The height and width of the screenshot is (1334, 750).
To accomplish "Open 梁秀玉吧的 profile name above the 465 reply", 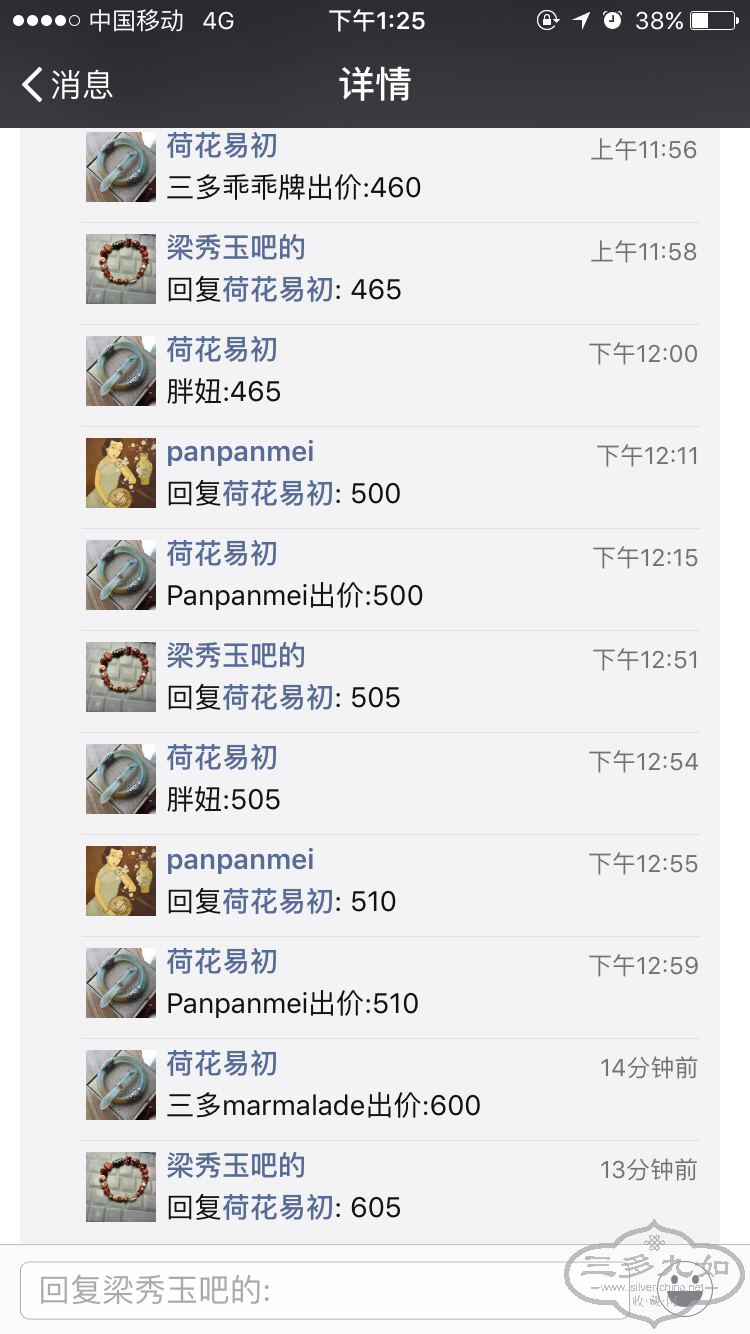I will 236,248.
